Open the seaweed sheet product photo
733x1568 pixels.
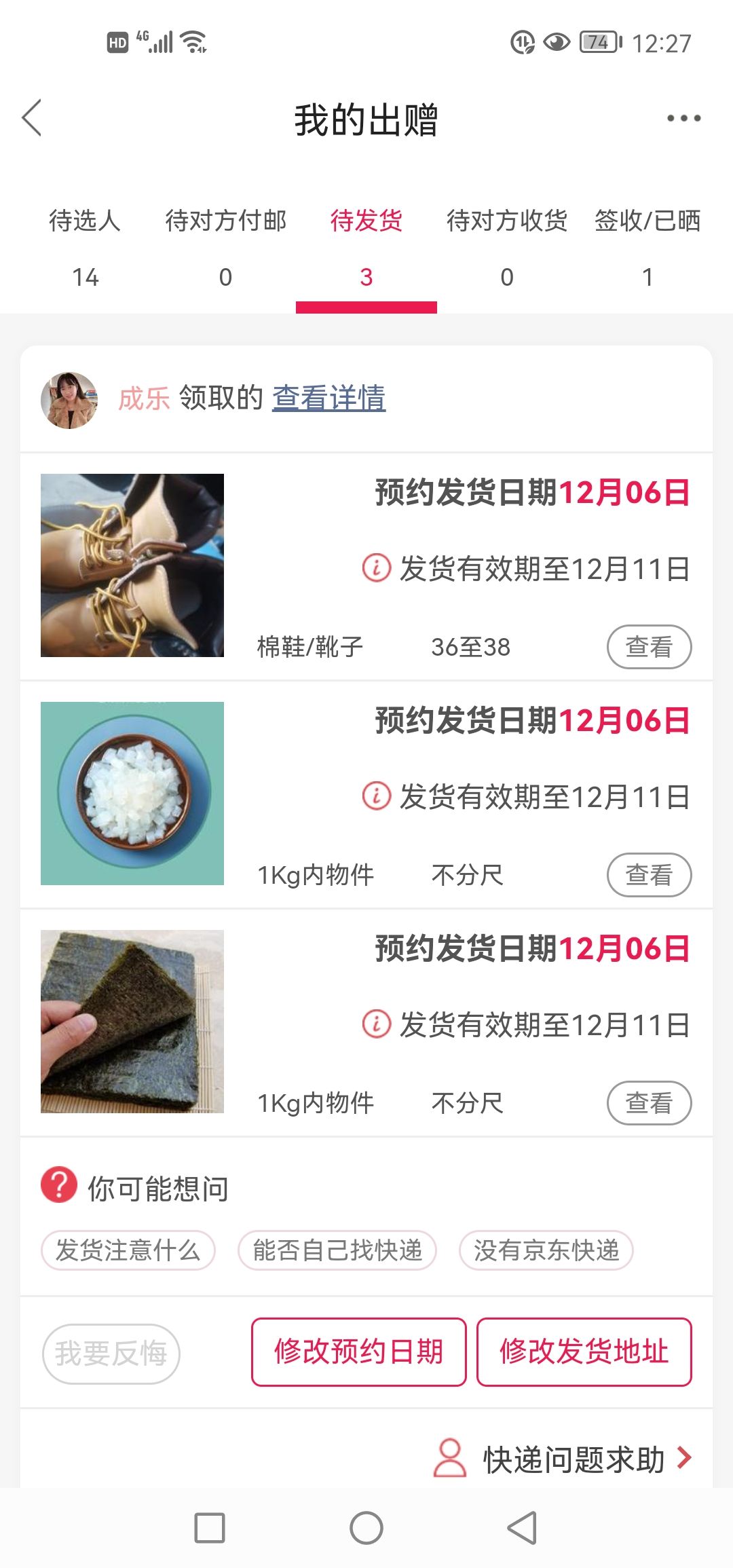pyautogui.click(x=132, y=1022)
